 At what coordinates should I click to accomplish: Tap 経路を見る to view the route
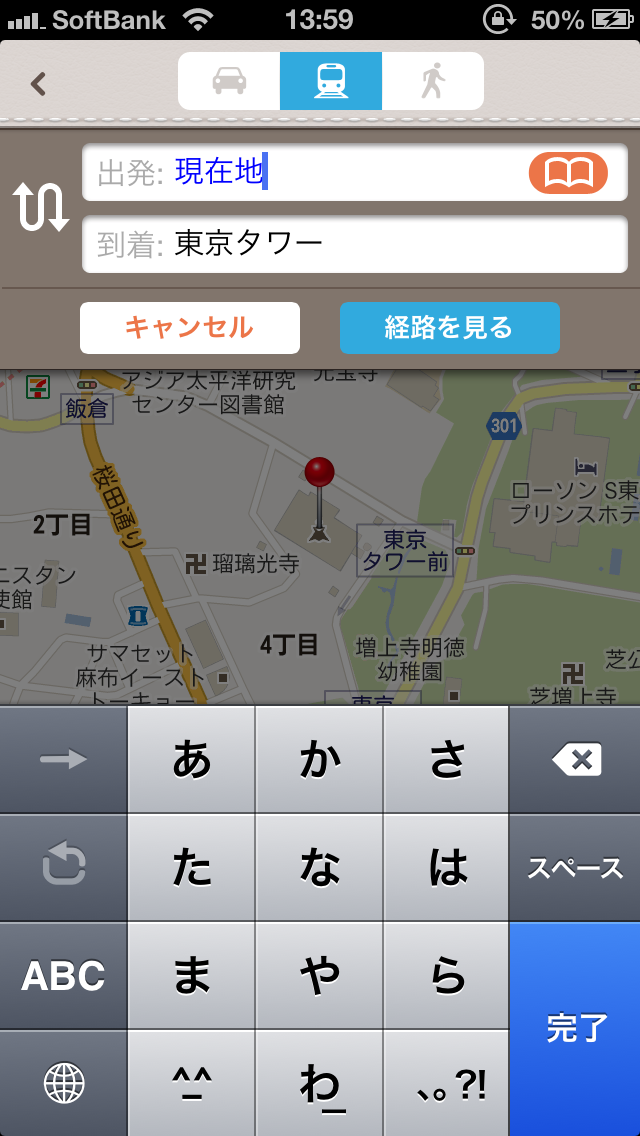(x=449, y=327)
